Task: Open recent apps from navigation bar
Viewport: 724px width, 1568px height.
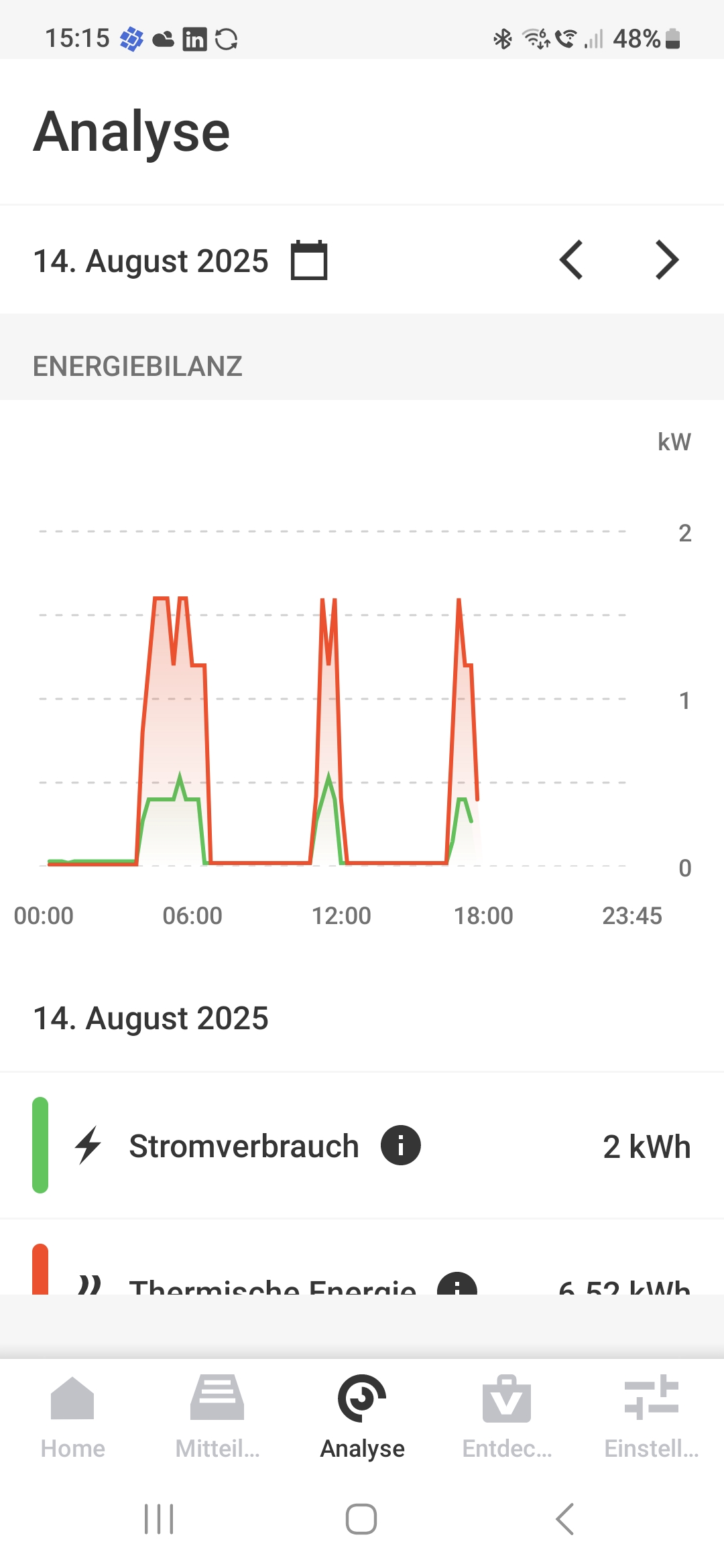Action: tap(159, 1519)
